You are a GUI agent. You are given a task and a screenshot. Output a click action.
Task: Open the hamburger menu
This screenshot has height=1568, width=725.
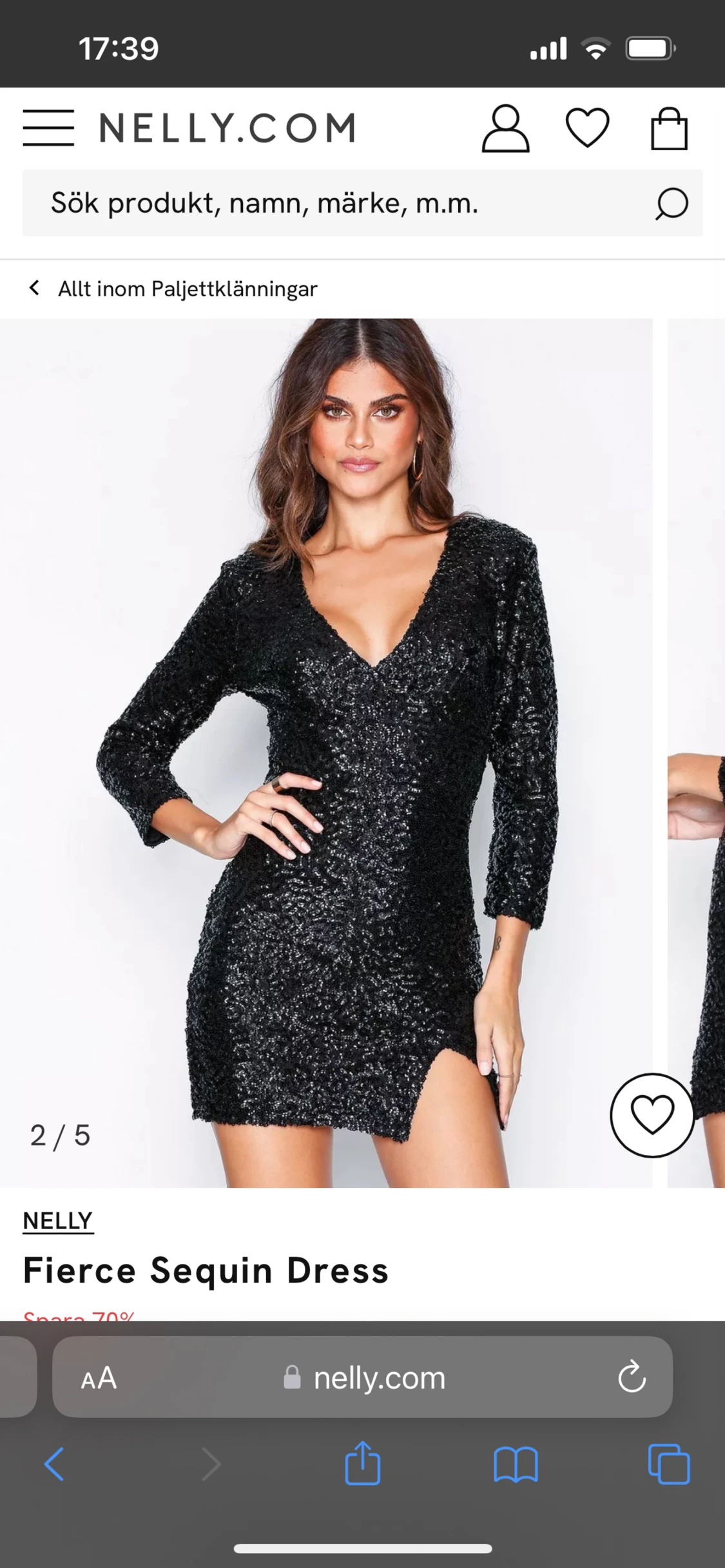pos(48,128)
